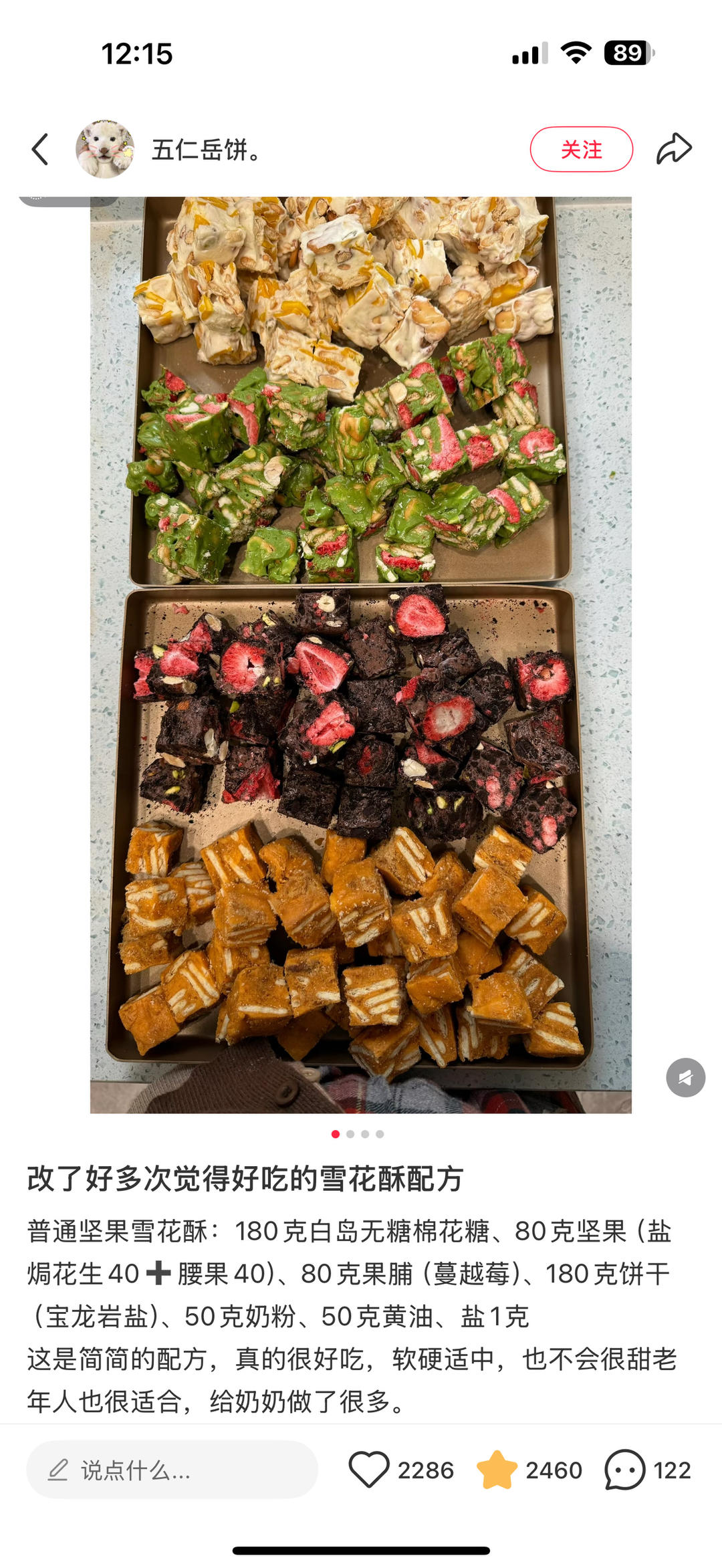722x1568 pixels.
Task: Share this post via the arrow icon
Action: pos(673,149)
